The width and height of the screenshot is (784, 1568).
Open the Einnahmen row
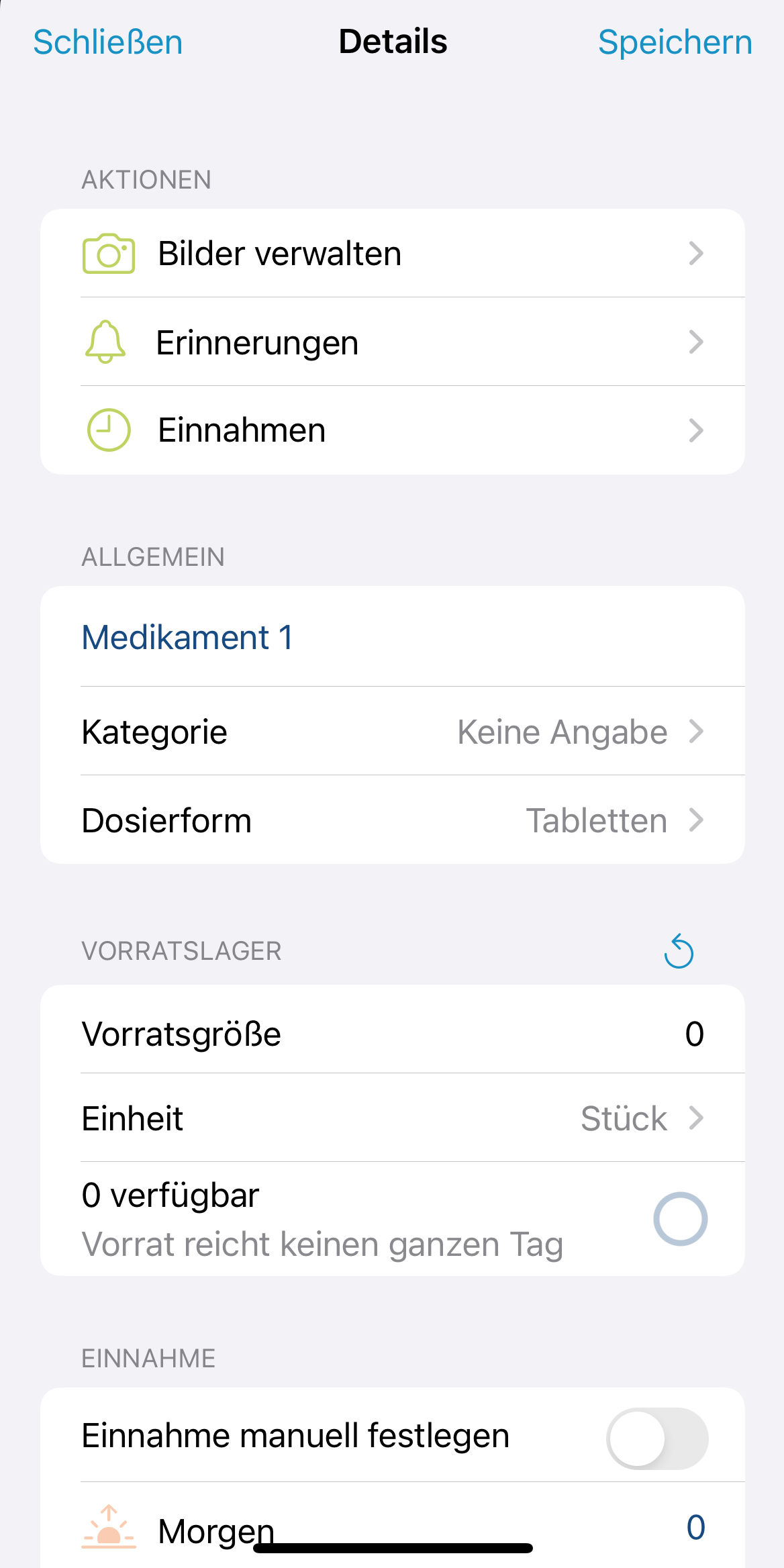393,430
